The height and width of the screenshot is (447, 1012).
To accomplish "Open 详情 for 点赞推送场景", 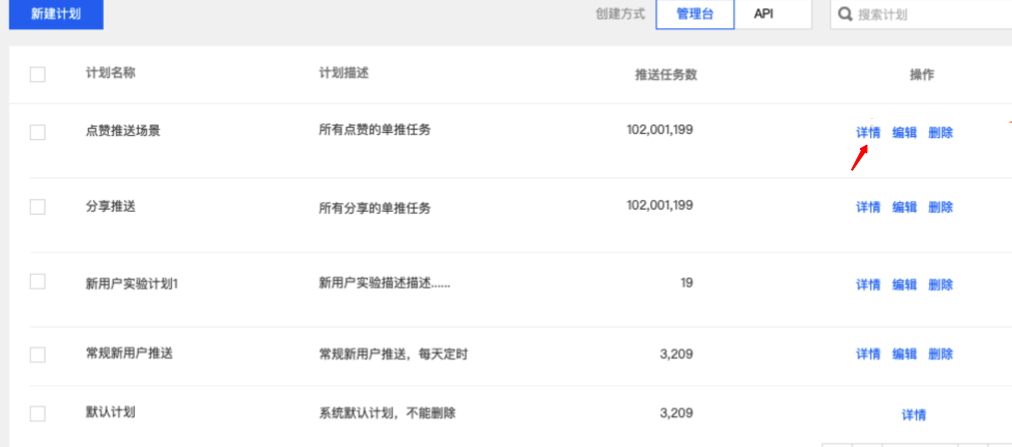I will pyautogui.click(x=868, y=132).
